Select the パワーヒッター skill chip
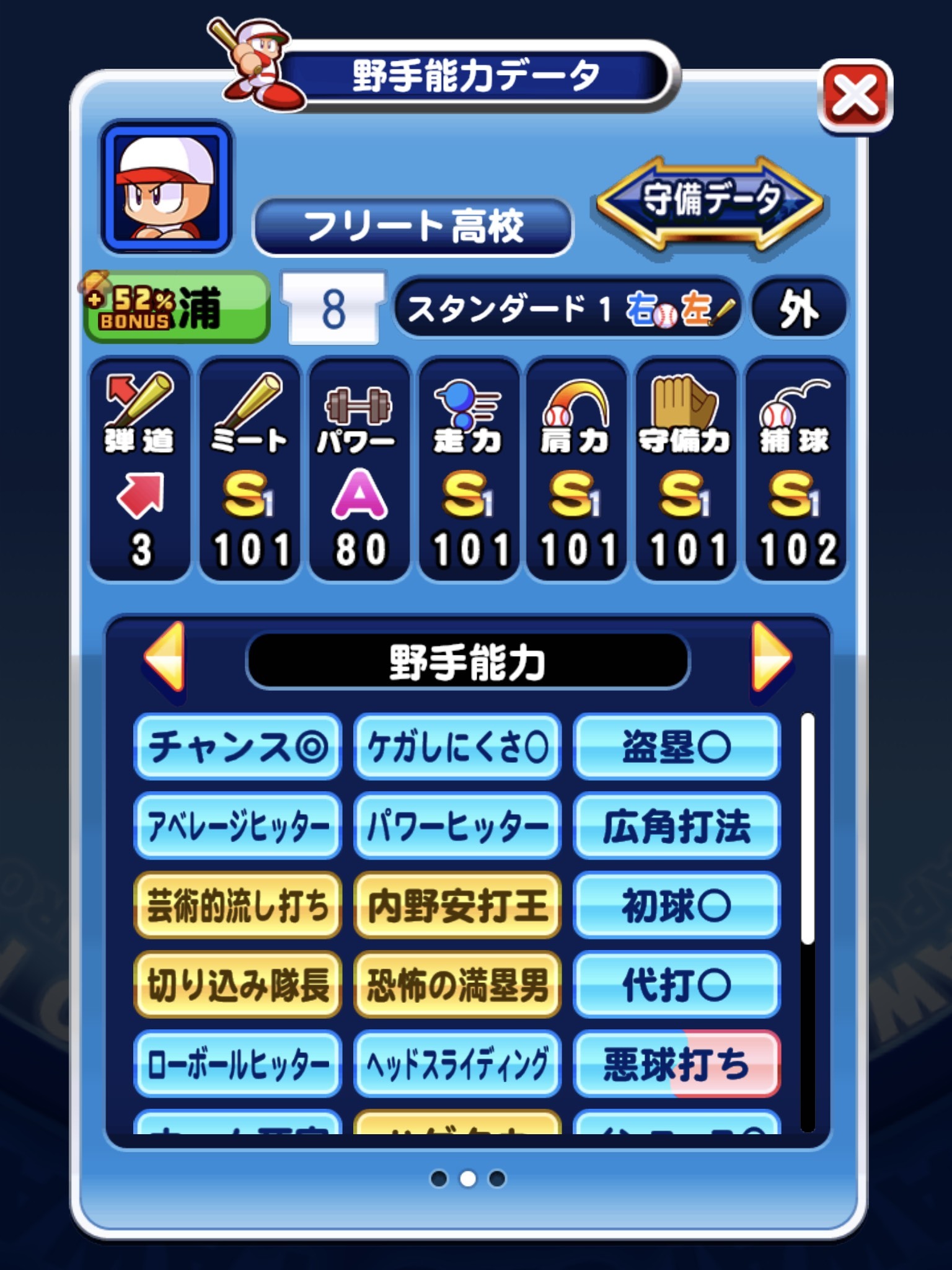952x1270 pixels. pyautogui.click(x=457, y=826)
